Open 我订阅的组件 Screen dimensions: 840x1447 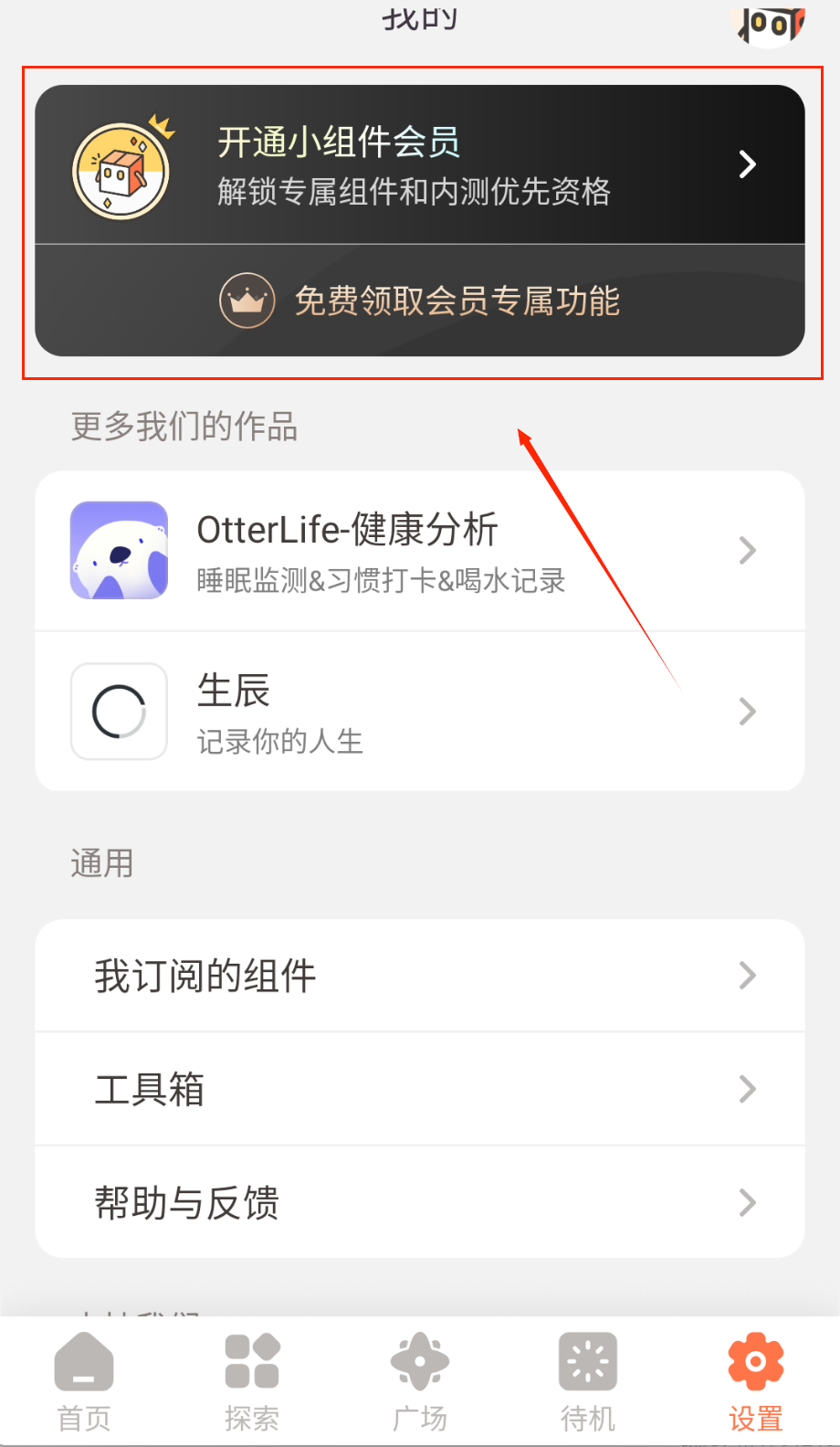click(419, 976)
